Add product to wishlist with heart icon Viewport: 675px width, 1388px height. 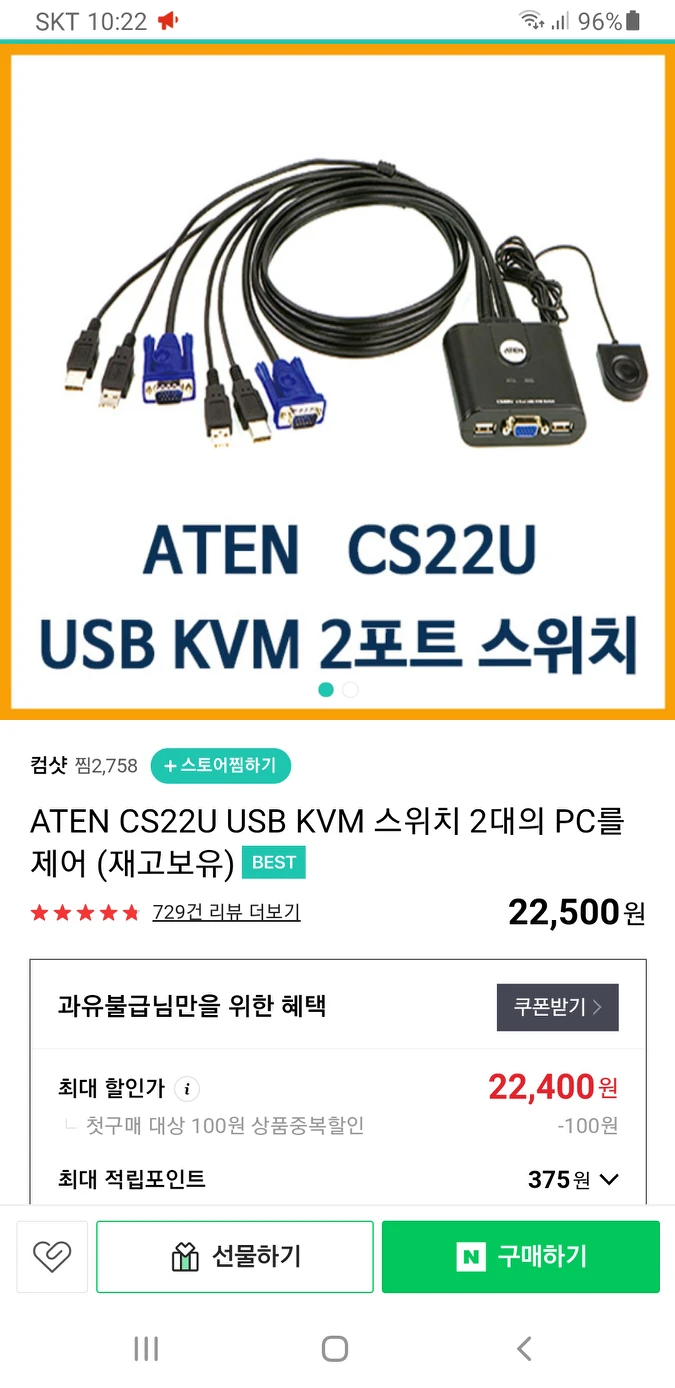(x=52, y=1257)
